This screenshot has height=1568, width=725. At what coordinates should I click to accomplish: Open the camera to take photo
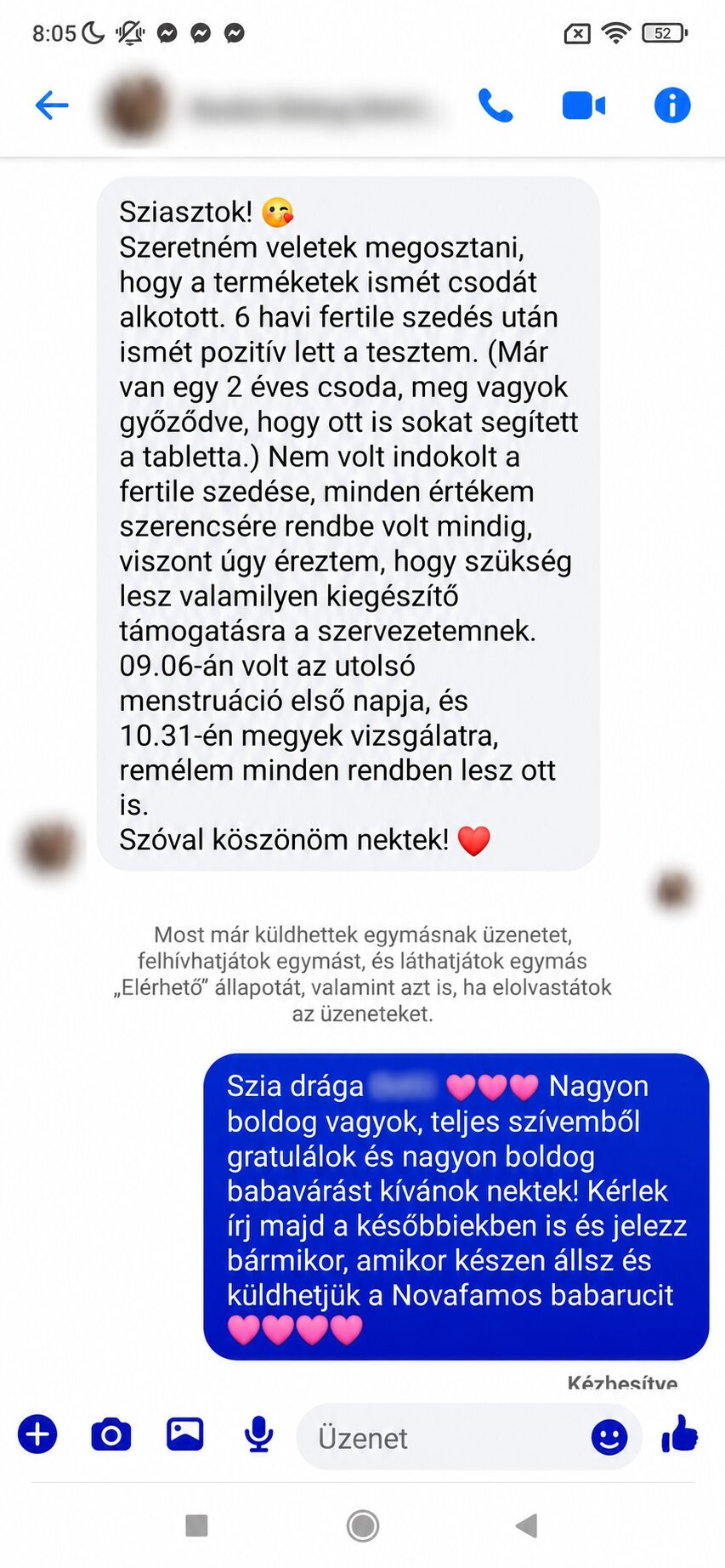111,1435
